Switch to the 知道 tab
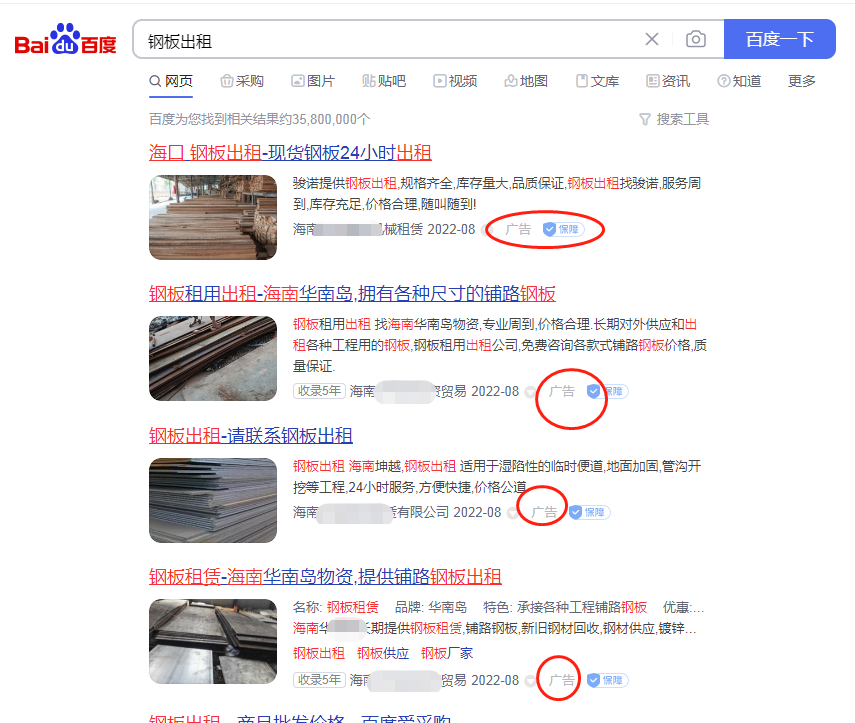This screenshot has width=855, height=723. 739,81
